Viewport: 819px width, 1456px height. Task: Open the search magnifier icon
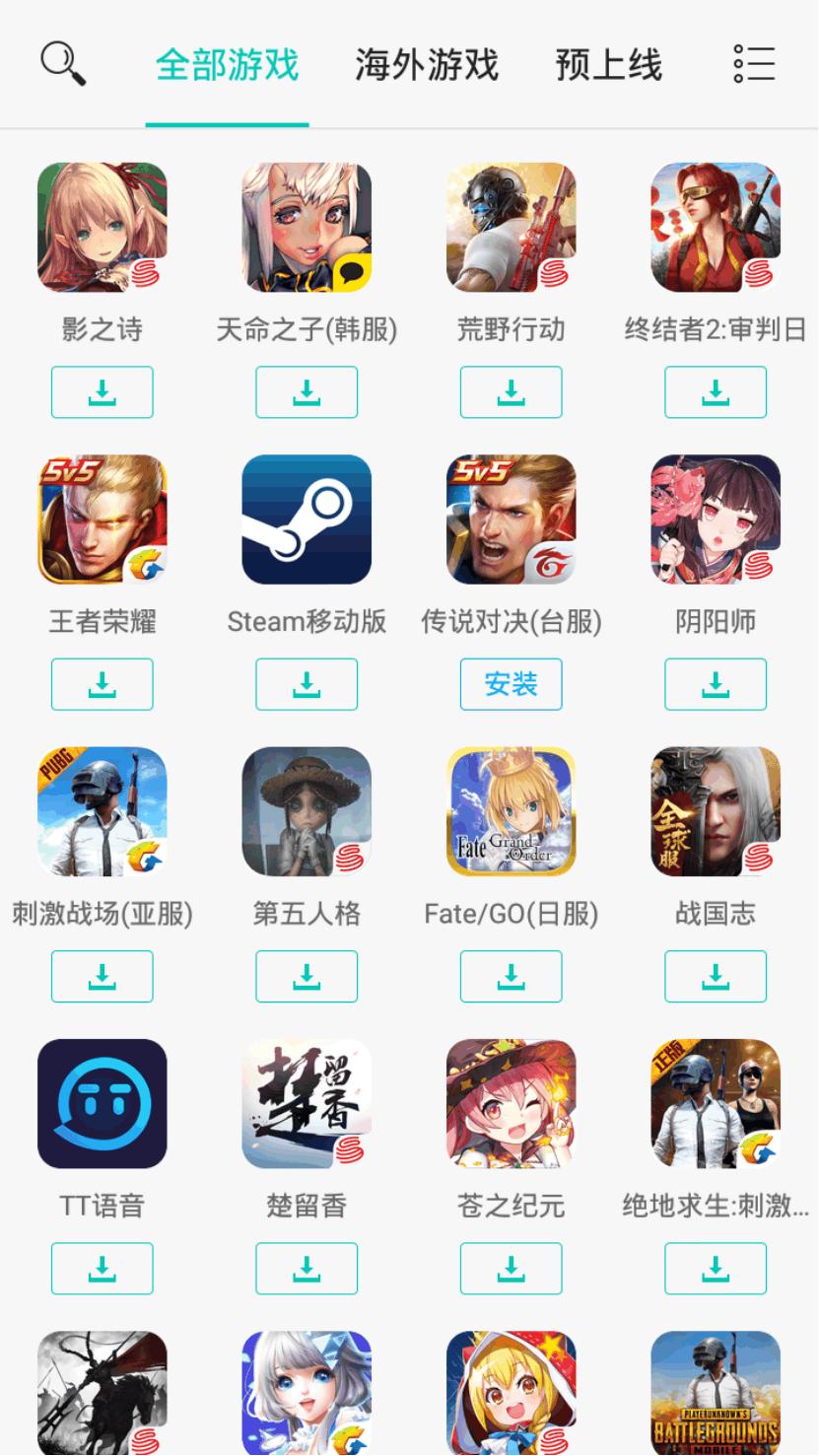coord(61,63)
